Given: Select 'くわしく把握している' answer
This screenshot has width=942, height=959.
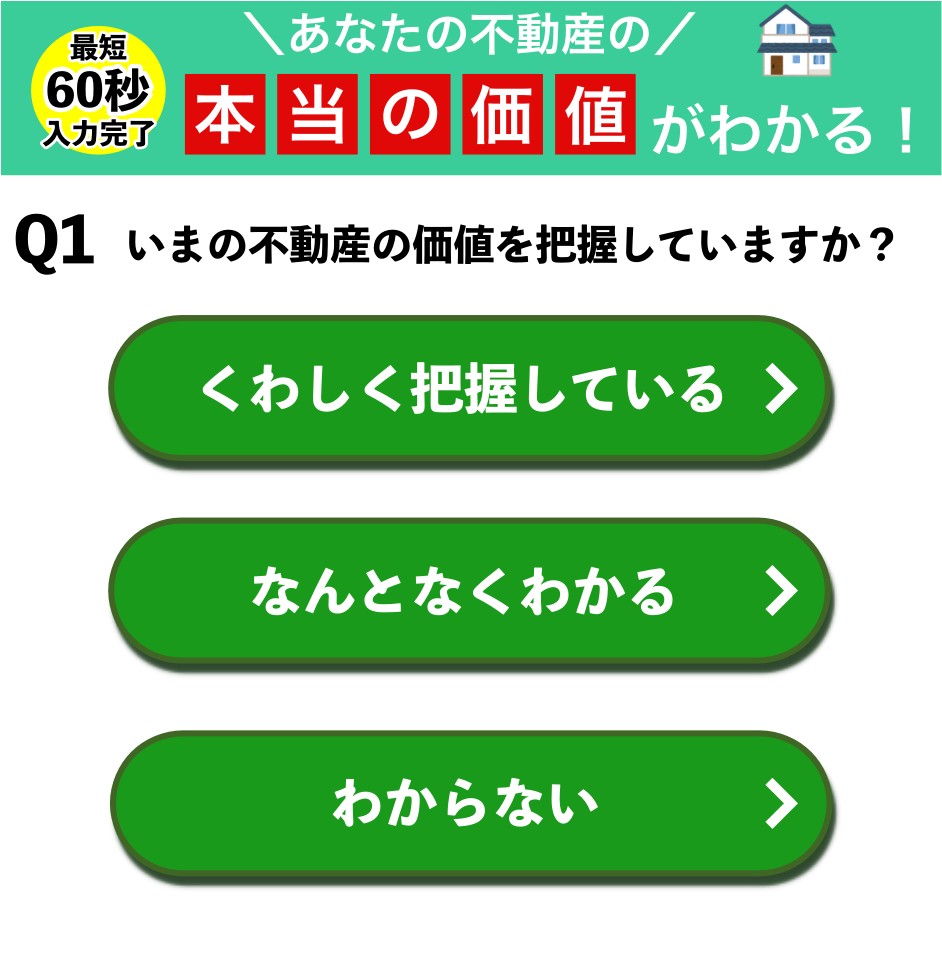Looking at the screenshot, I should (x=470, y=389).
